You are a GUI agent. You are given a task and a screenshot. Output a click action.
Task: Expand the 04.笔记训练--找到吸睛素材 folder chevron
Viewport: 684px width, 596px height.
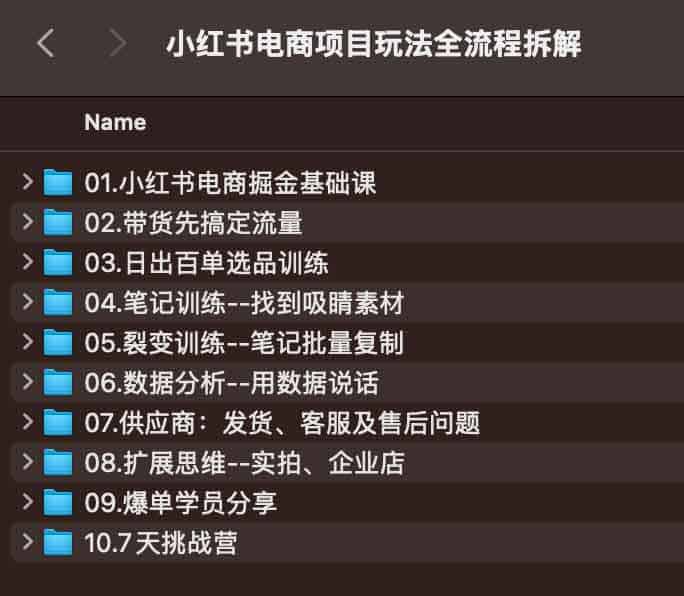coord(27,302)
